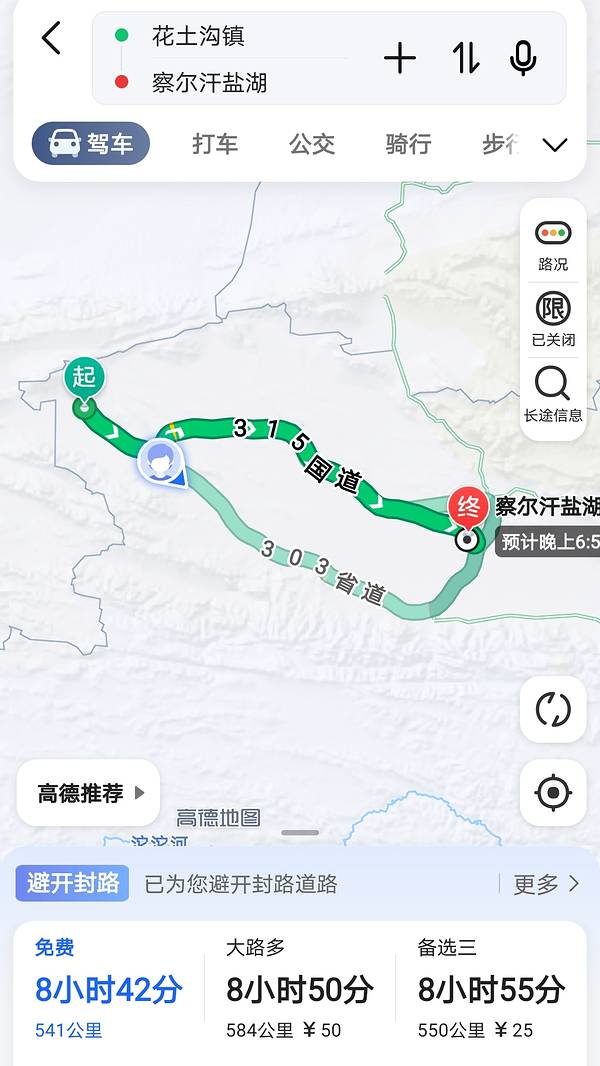Switch to the 公交 transit tab
The width and height of the screenshot is (600, 1066).
coord(312,144)
